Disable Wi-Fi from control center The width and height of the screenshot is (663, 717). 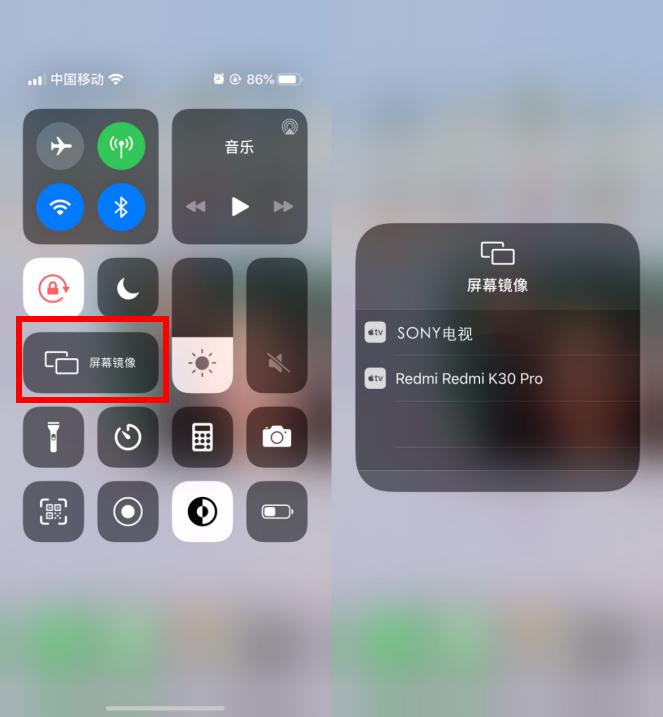click(60, 207)
